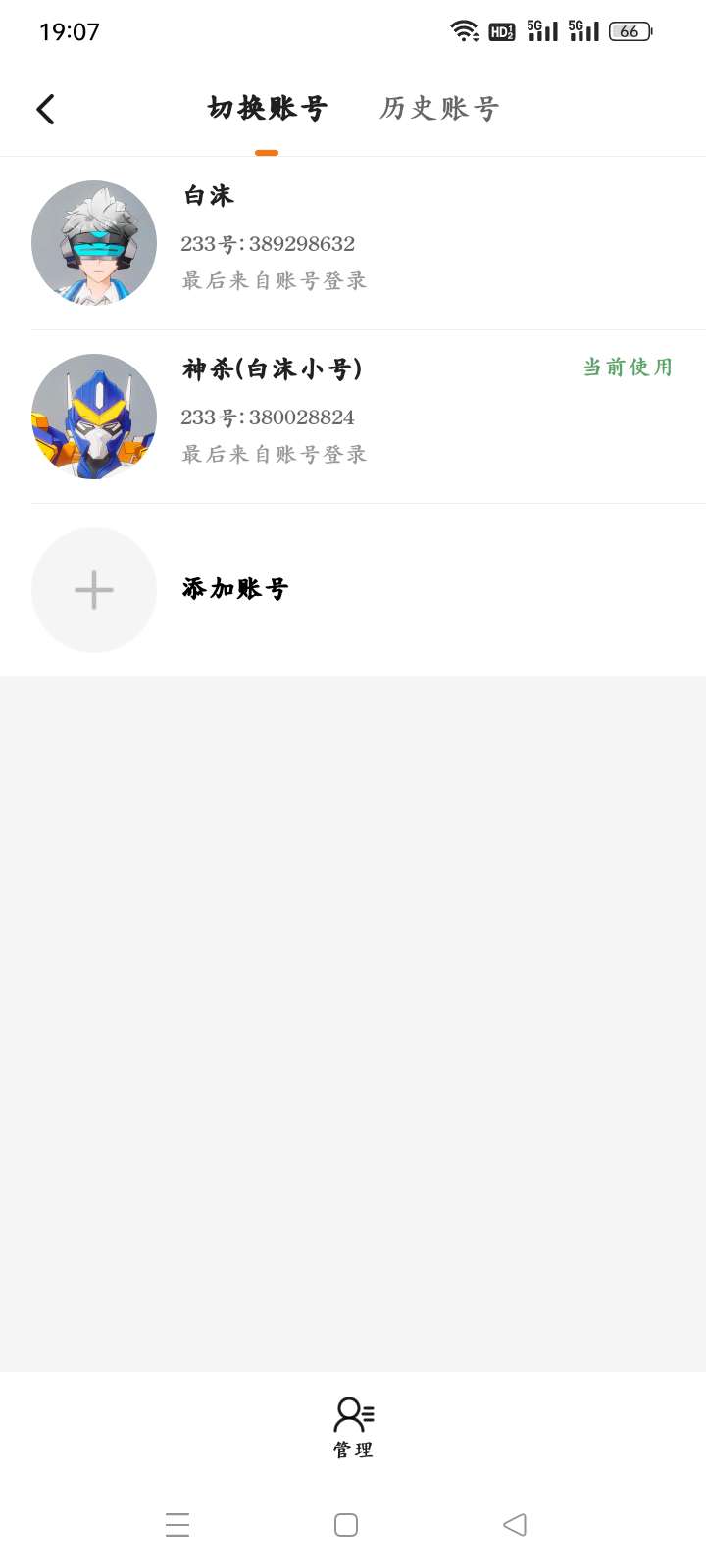Add a new account via 添加账号
The image size is (706, 1568).
point(235,589)
